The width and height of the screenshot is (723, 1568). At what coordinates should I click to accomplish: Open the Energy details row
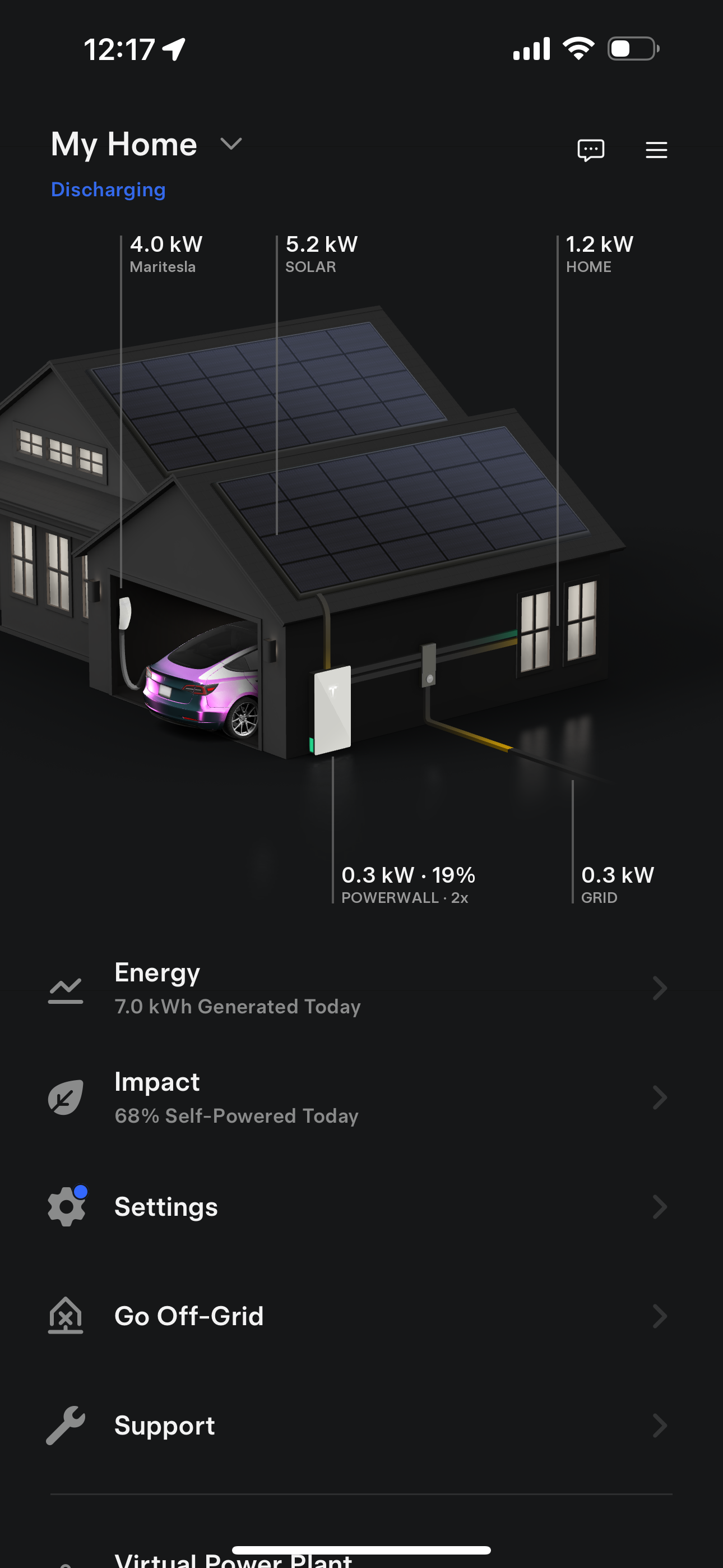click(360, 988)
